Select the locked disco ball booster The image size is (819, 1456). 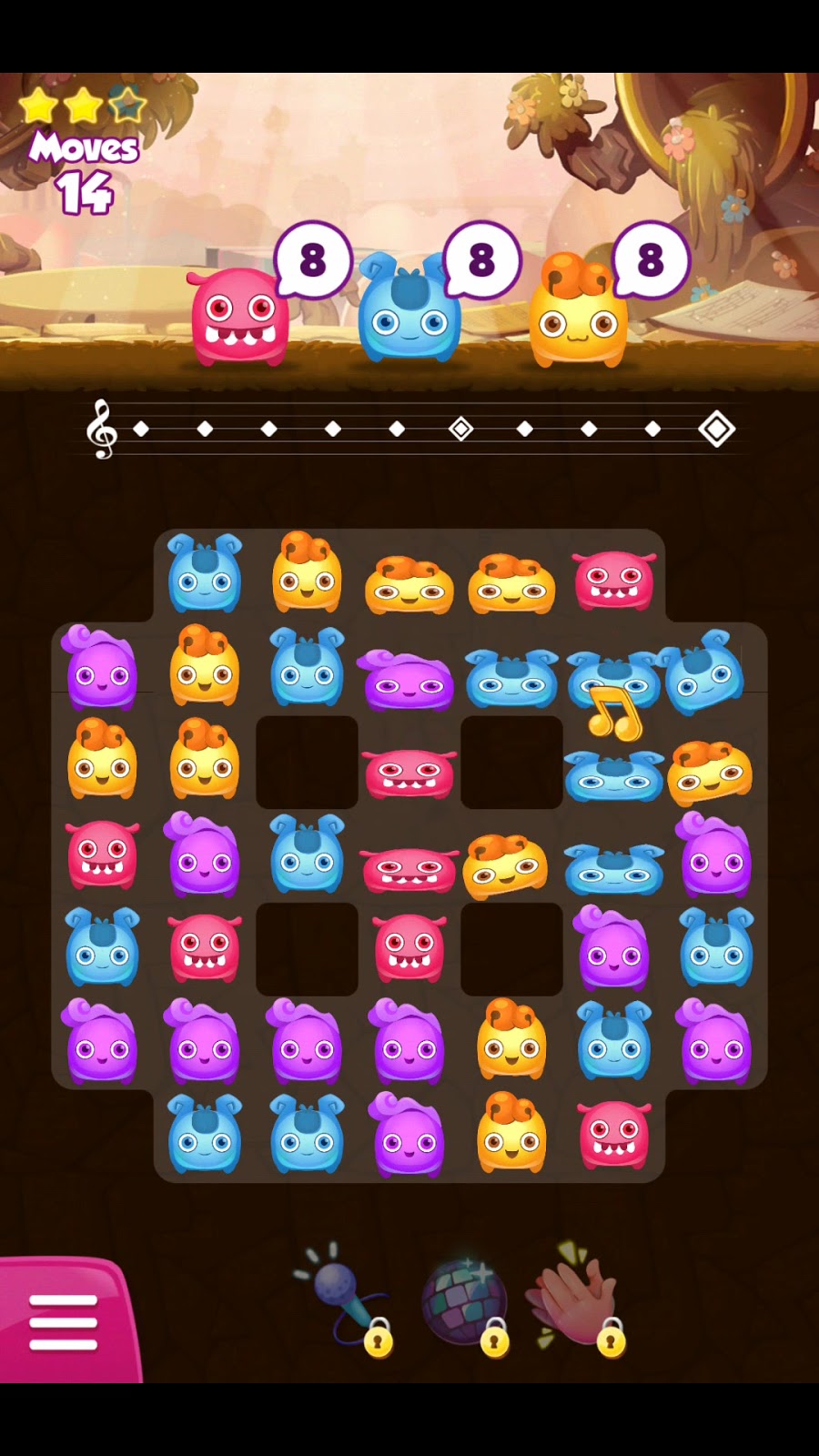(x=464, y=1303)
